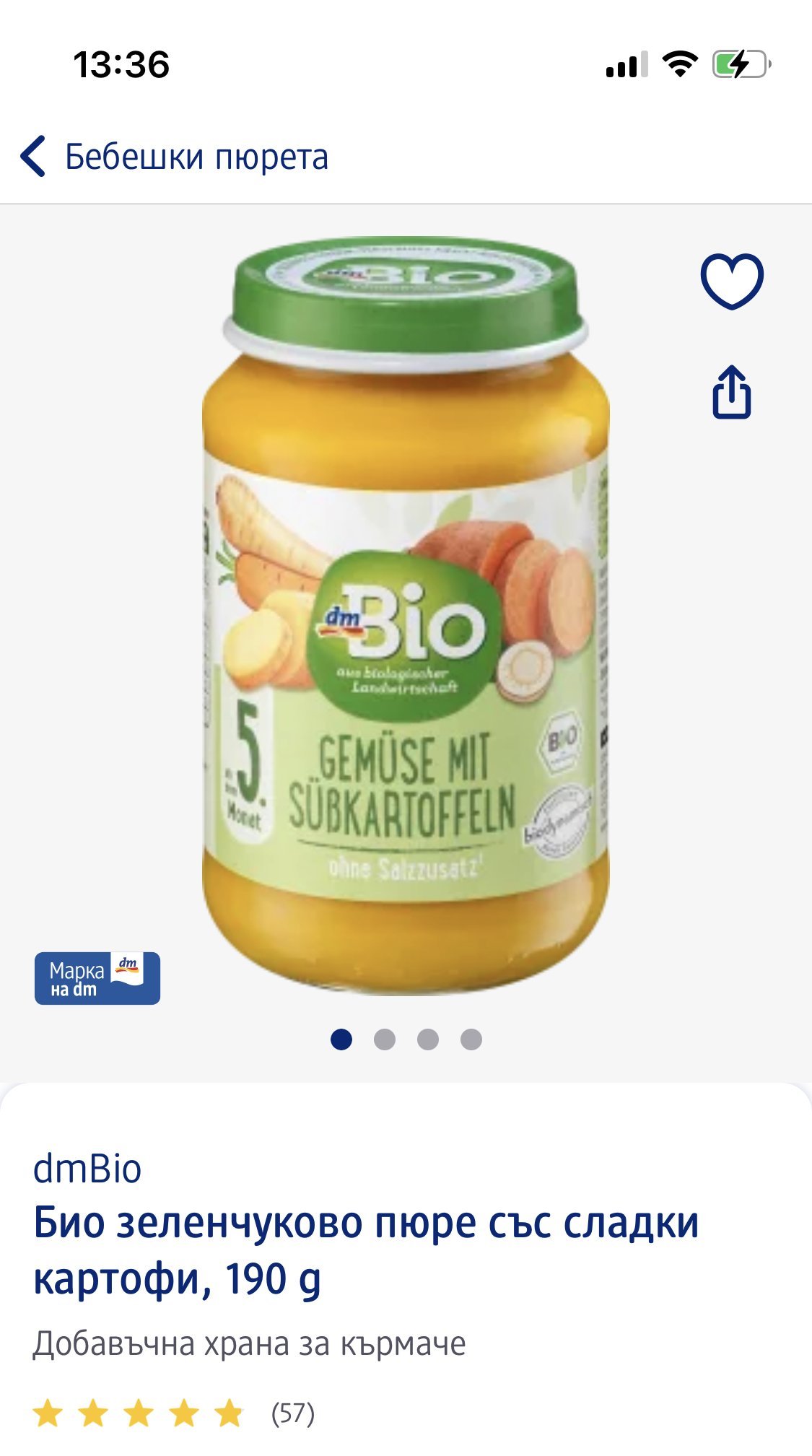This screenshot has width=812, height=1456.
Task: Open the baby puree jar image
Action: pos(406,614)
